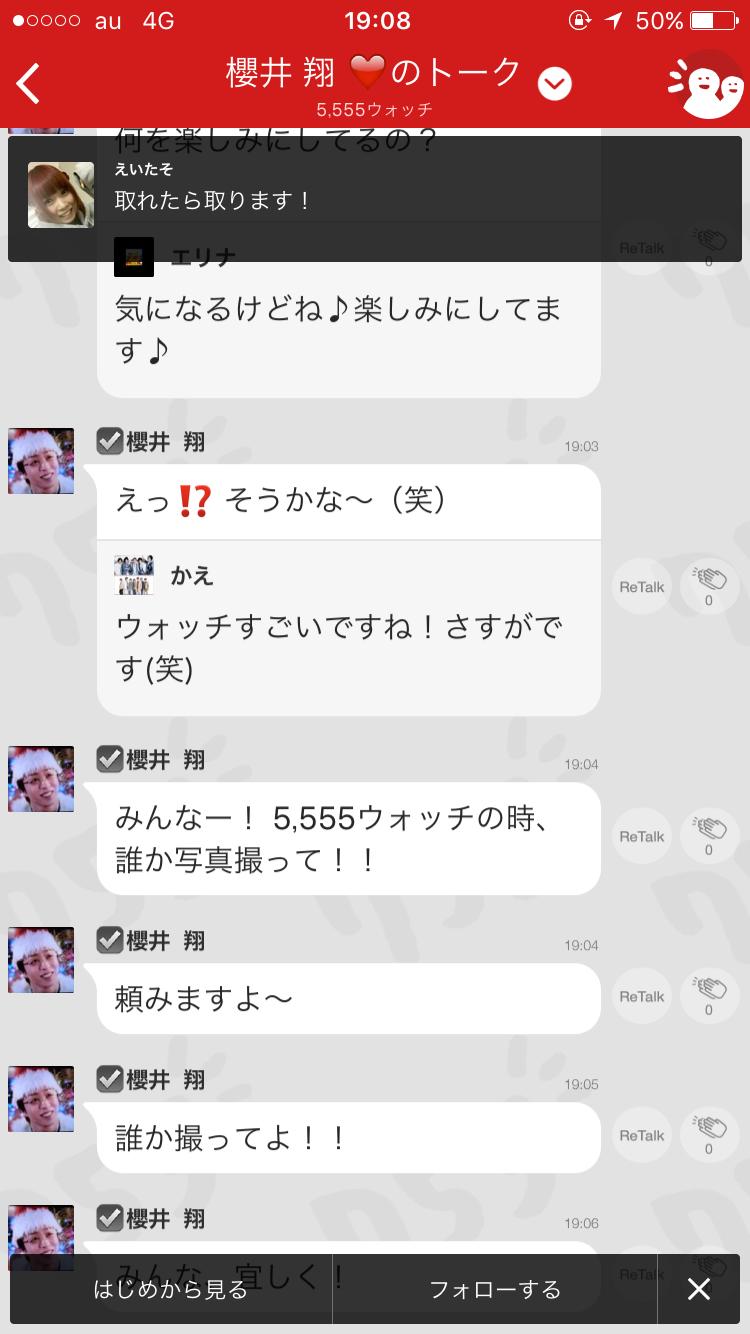The width and height of the screenshot is (750, 1334).
Task: Open 櫻井 翔's profile picture
Action: [x=41, y=460]
